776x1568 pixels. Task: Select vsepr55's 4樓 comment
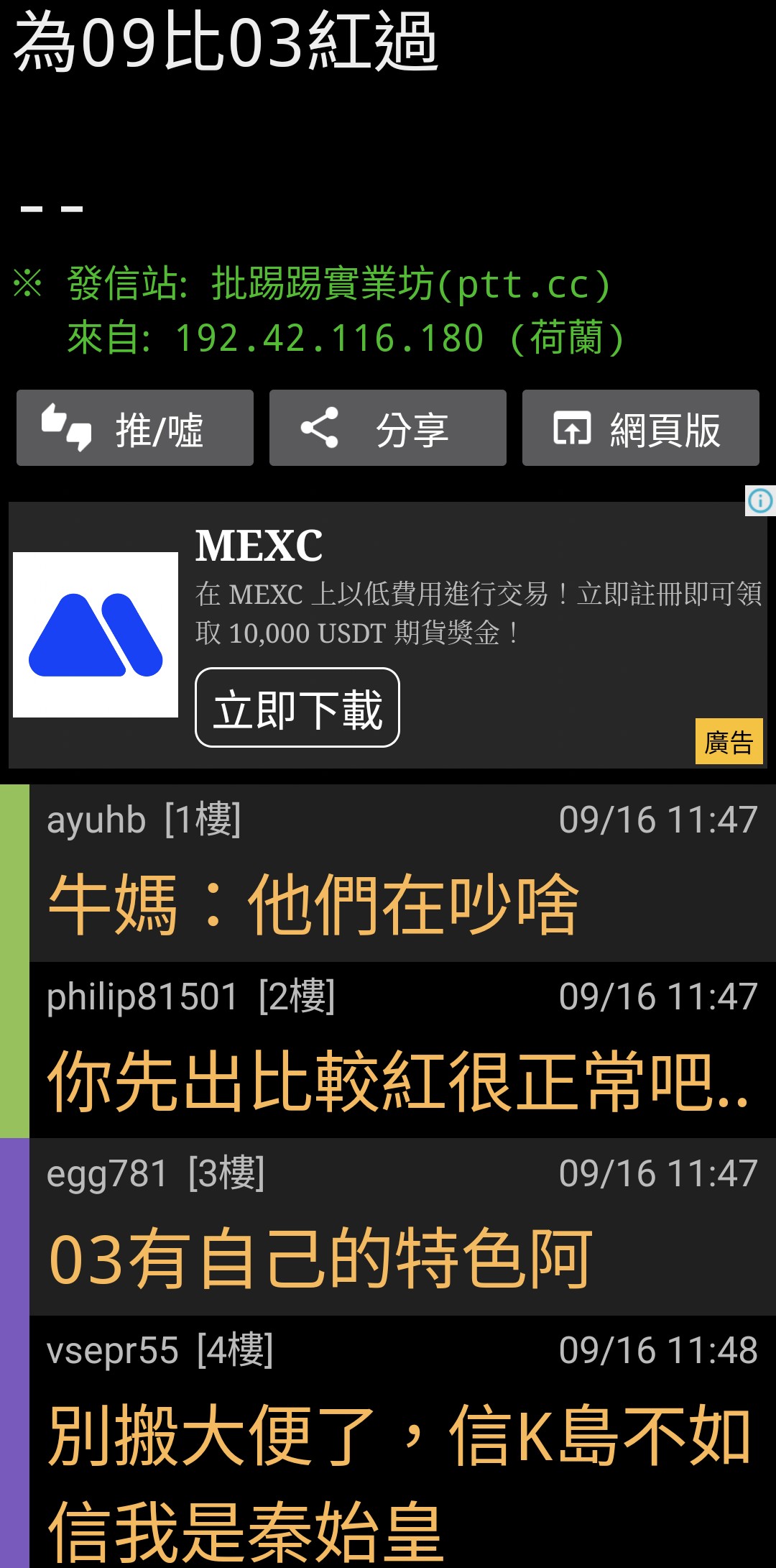402,1441
